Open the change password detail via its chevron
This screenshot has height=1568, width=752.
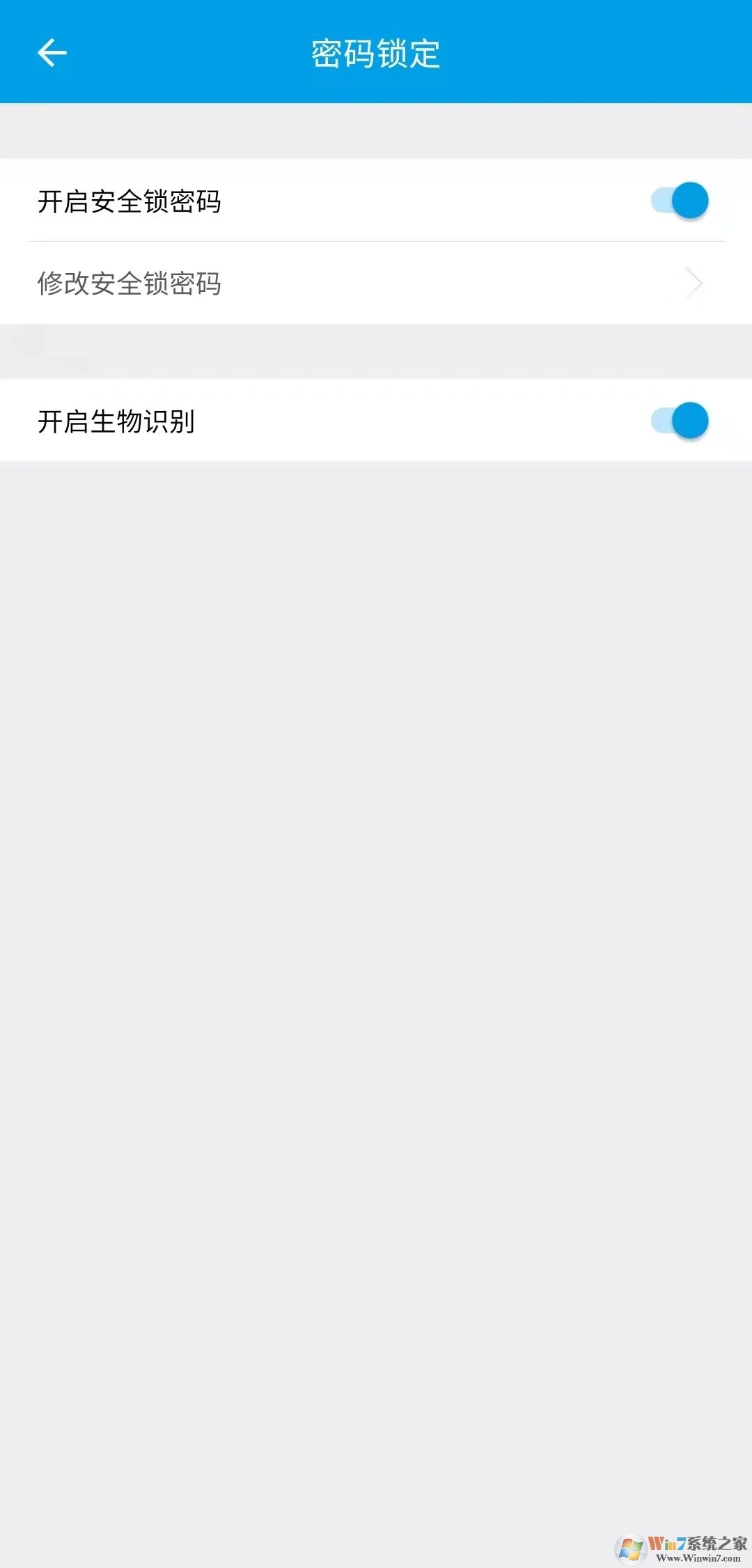click(x=692, y=284)
